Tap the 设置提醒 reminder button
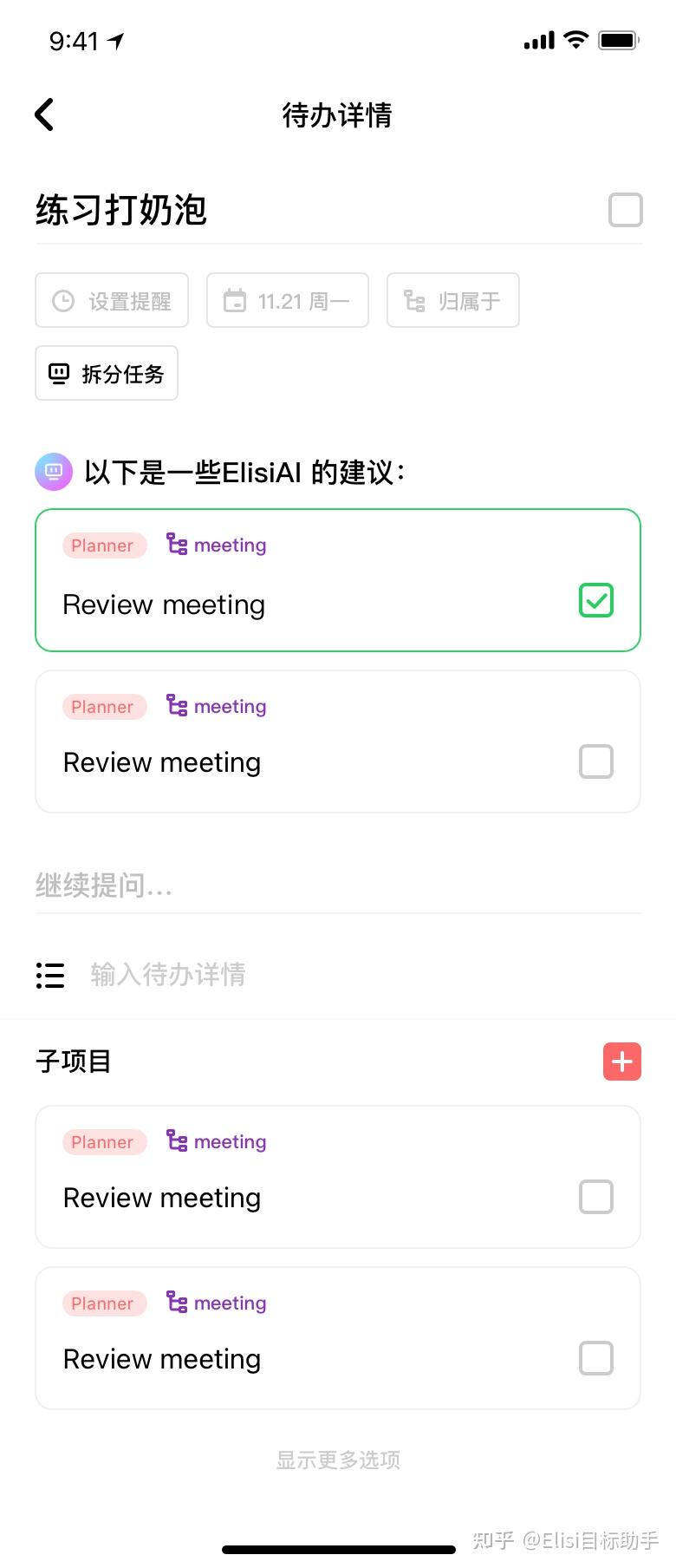This screenshot has width=676, height=1568. 111,300
